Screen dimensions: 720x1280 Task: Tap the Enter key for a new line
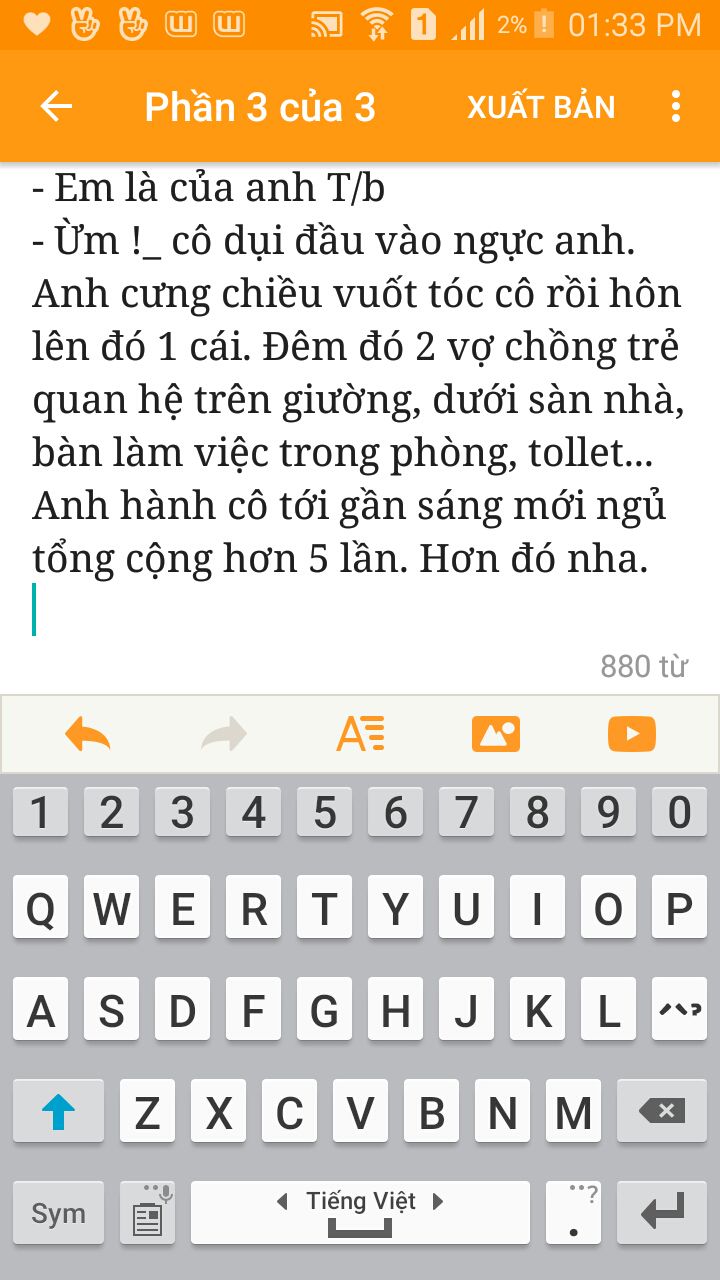[661, 1212]
